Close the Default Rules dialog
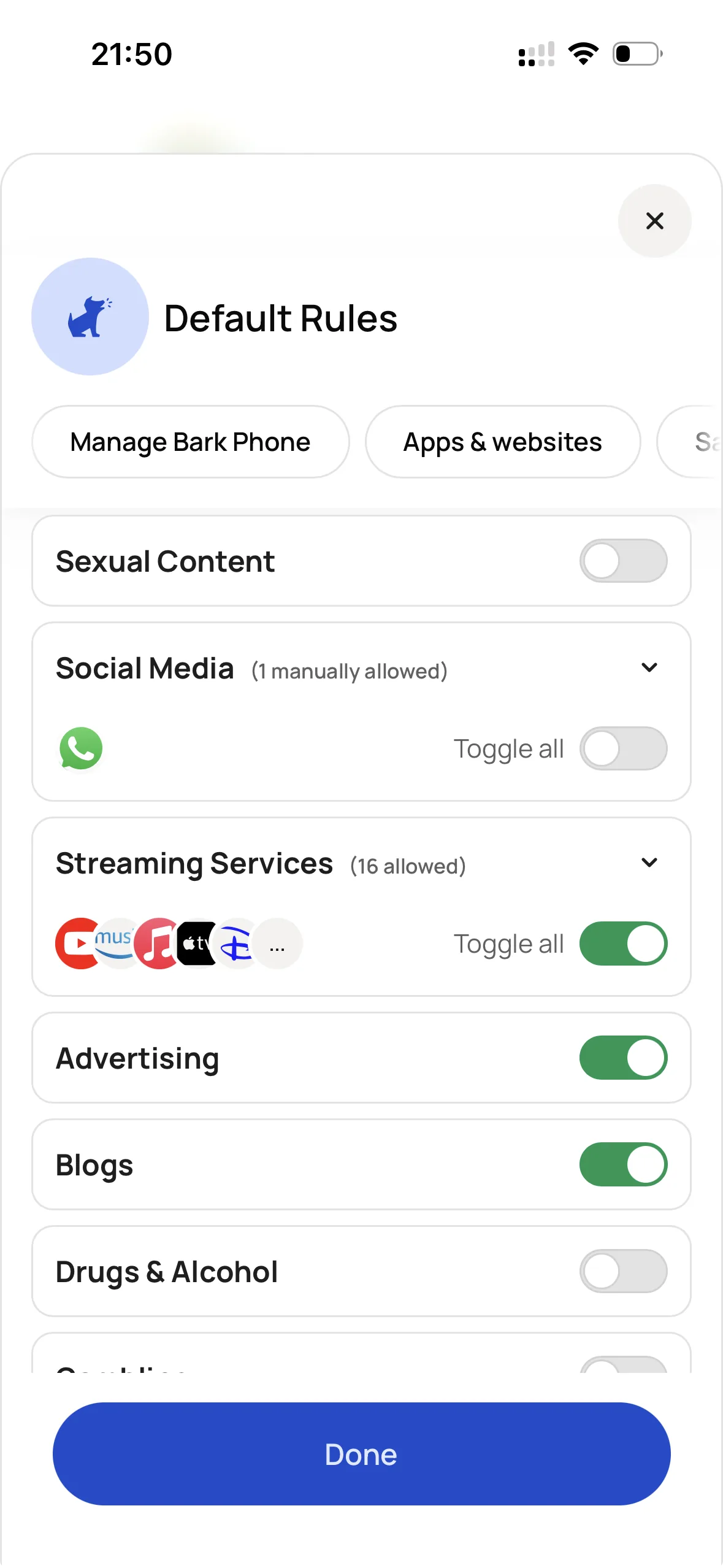Screen dimensions: 723x1568 (x=654, y=221)
